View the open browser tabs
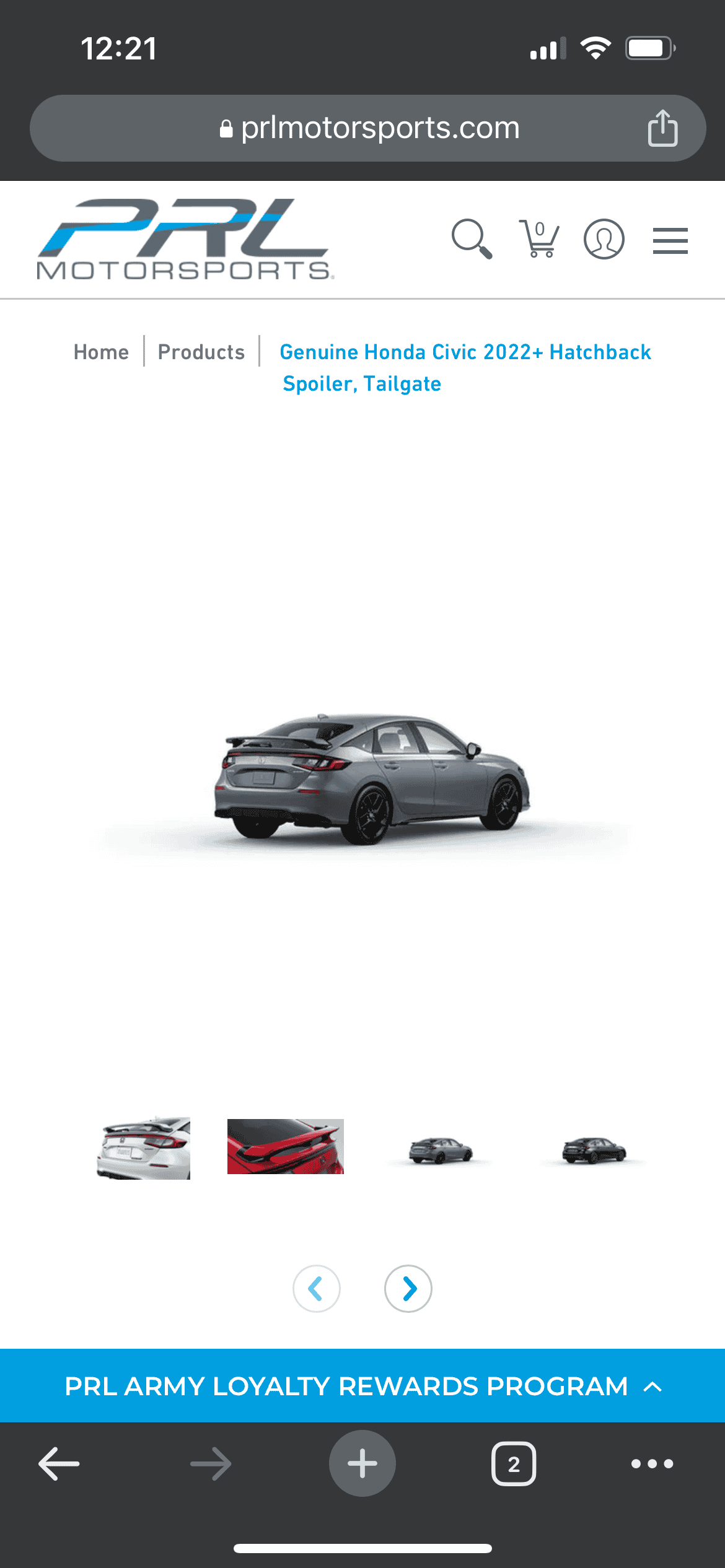This screenshot has width=725, height=1568. pyautogui.click(x=514, y=1464)
